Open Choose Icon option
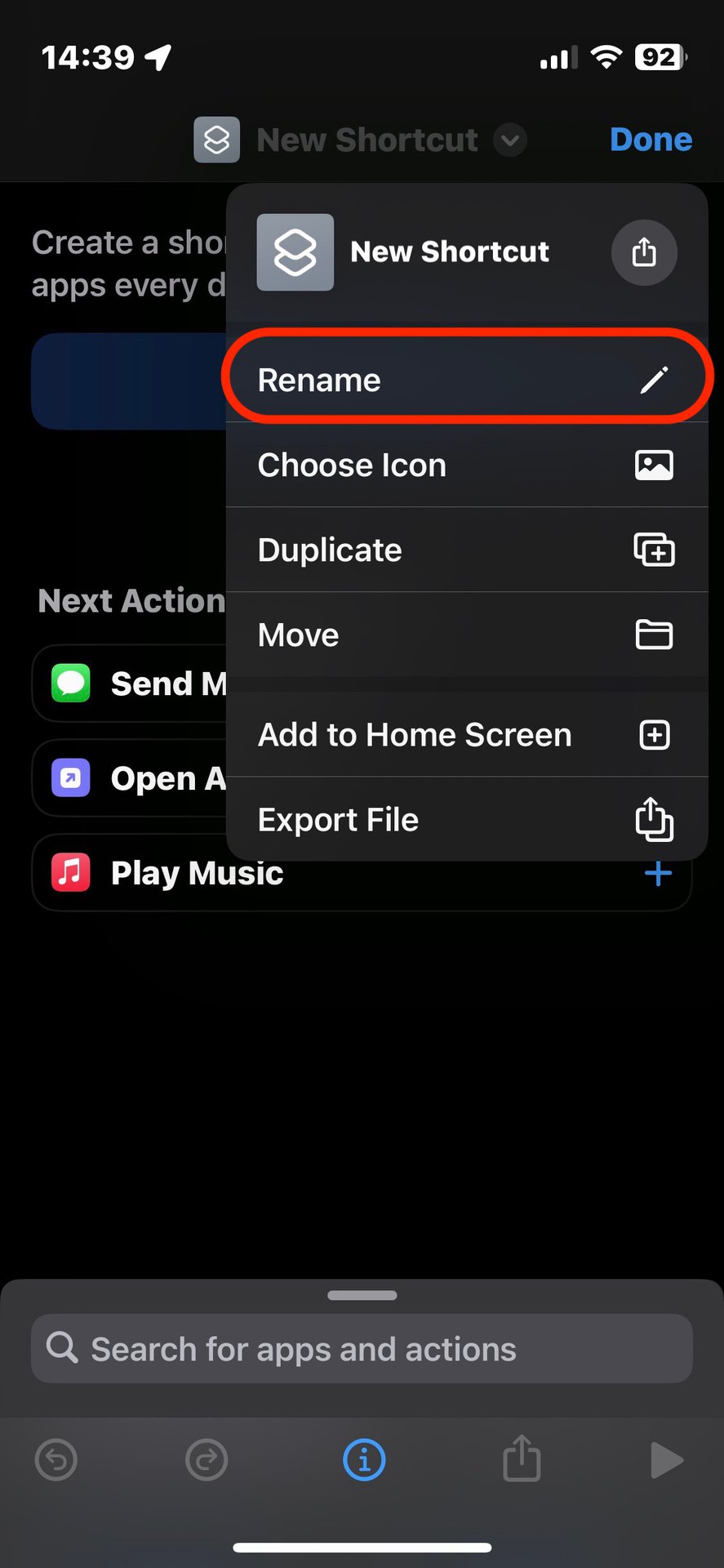 465,465
